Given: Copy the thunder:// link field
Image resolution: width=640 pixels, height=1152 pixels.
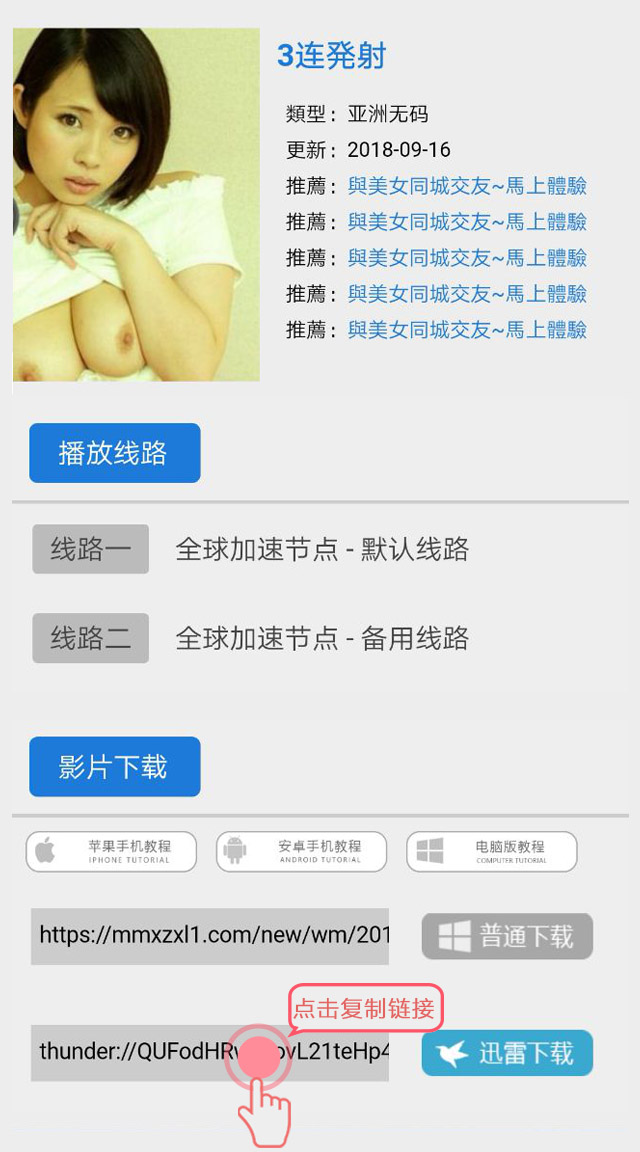Looking at the screenshot, I should (x=209, y=1053).
